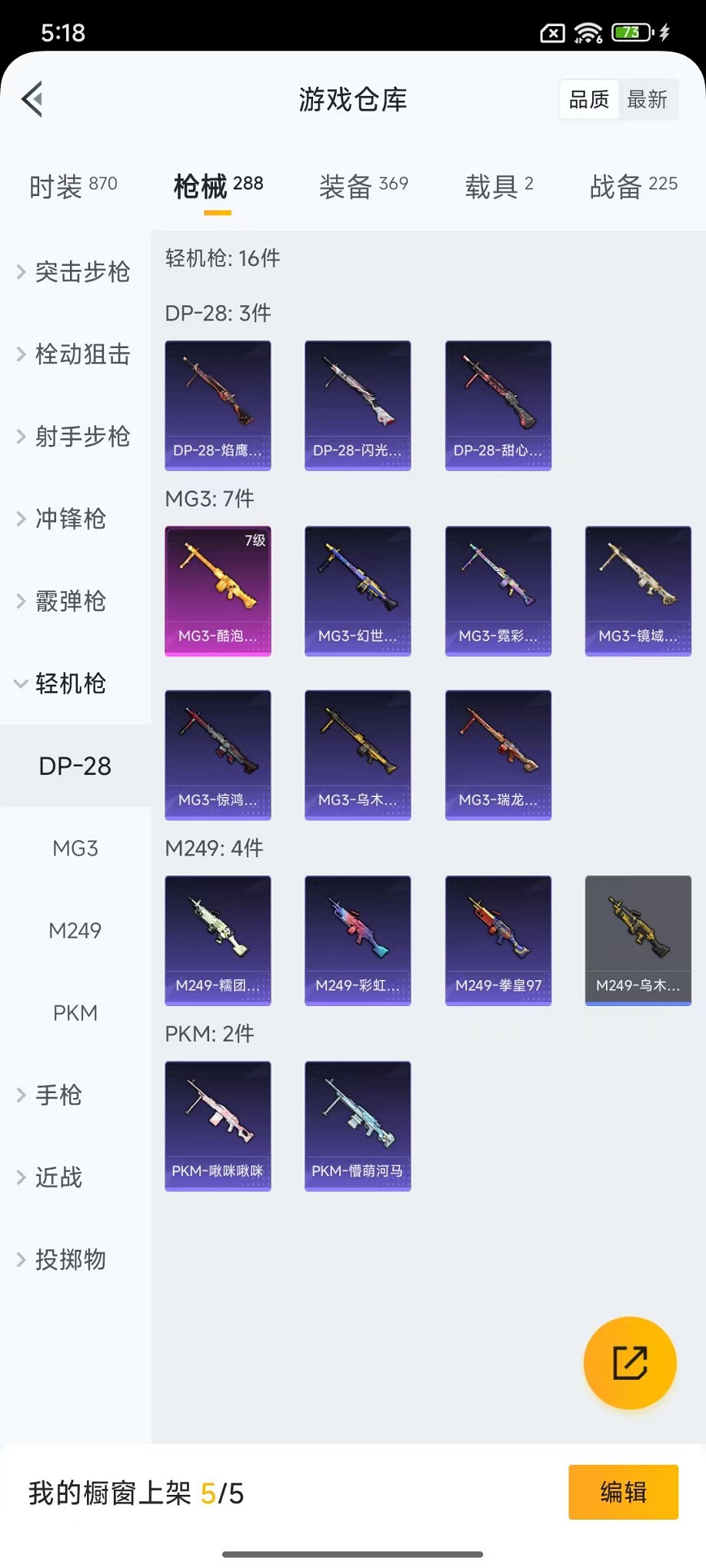This screenshot has width=706, height=1568.
Task: View the PKM-懵萌河马 skin
Action: [x=358, y=1125]
